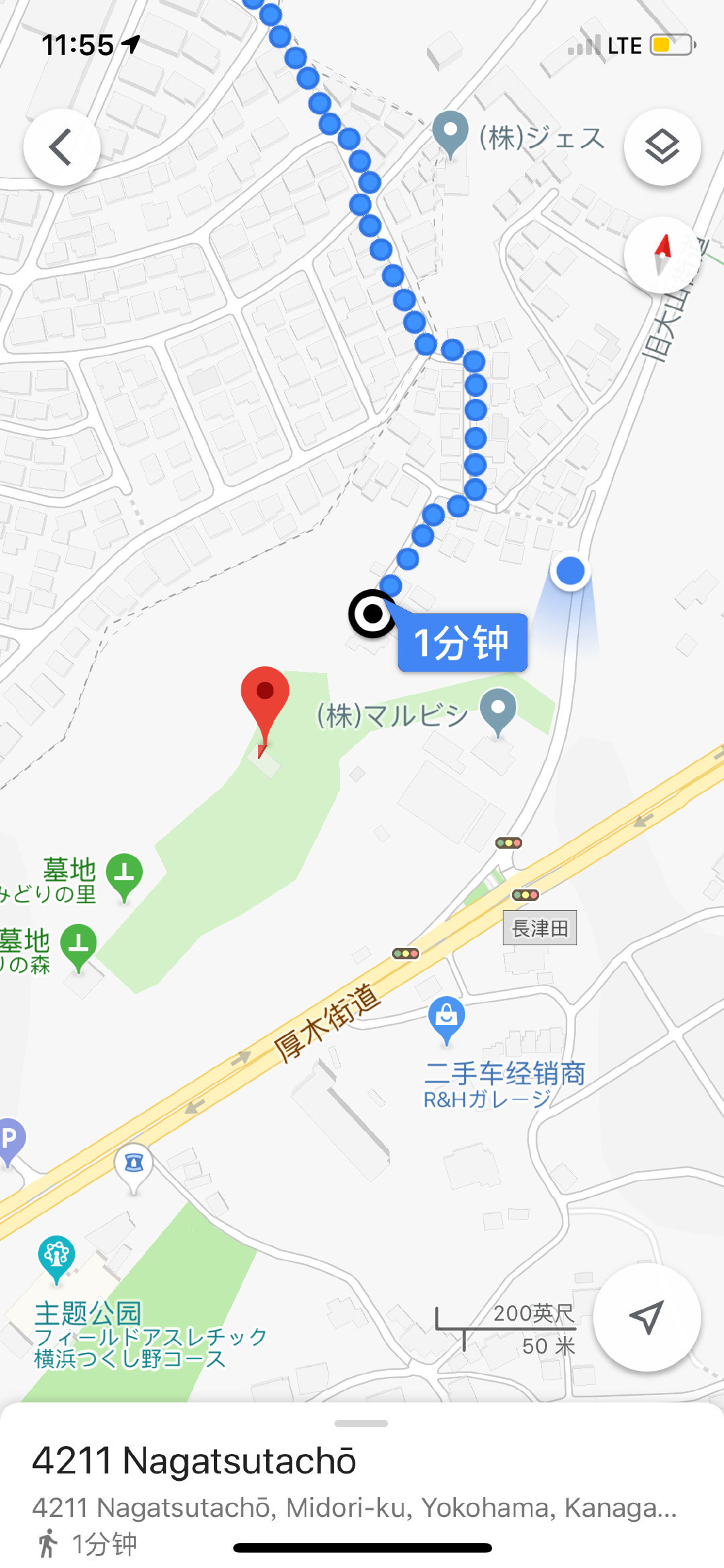Tap the 1分钟 walking route label

463,642
